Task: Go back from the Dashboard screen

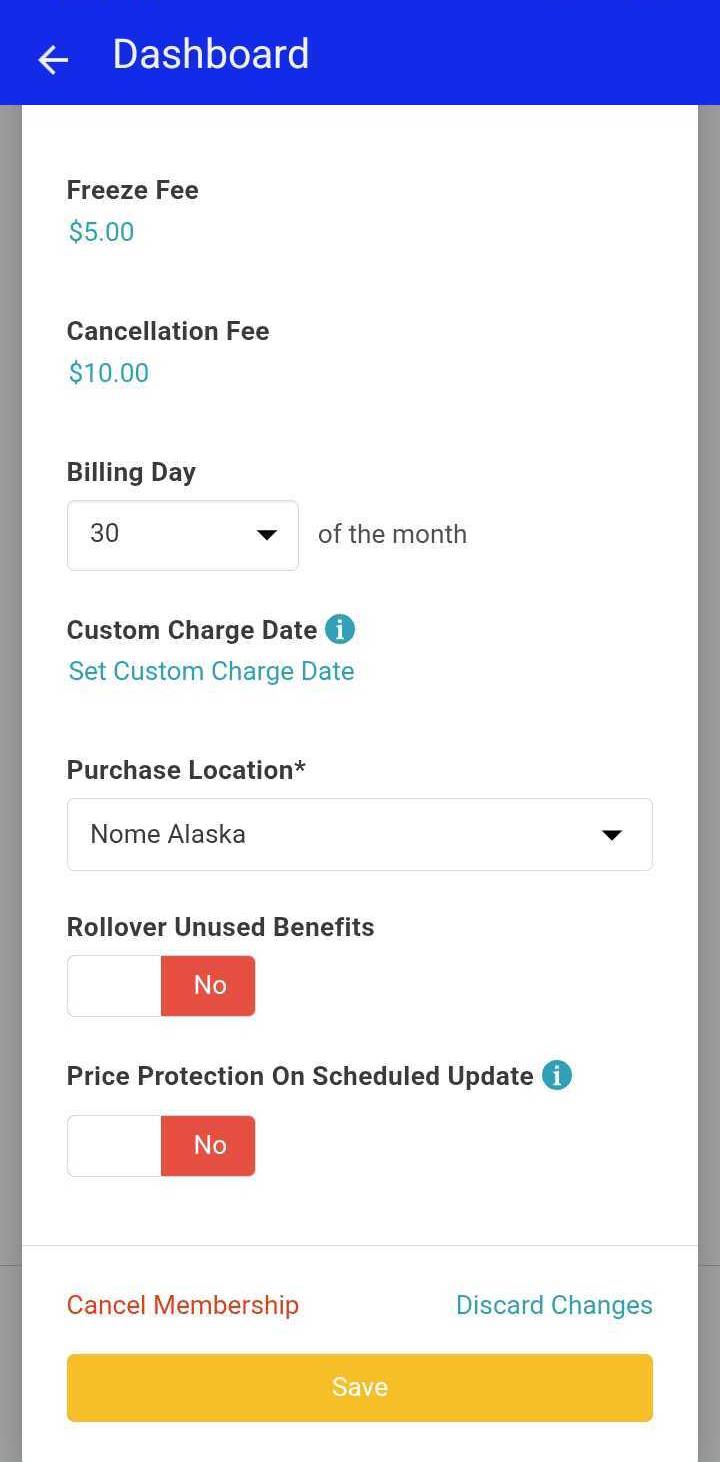Action: [x=53, y=59]
